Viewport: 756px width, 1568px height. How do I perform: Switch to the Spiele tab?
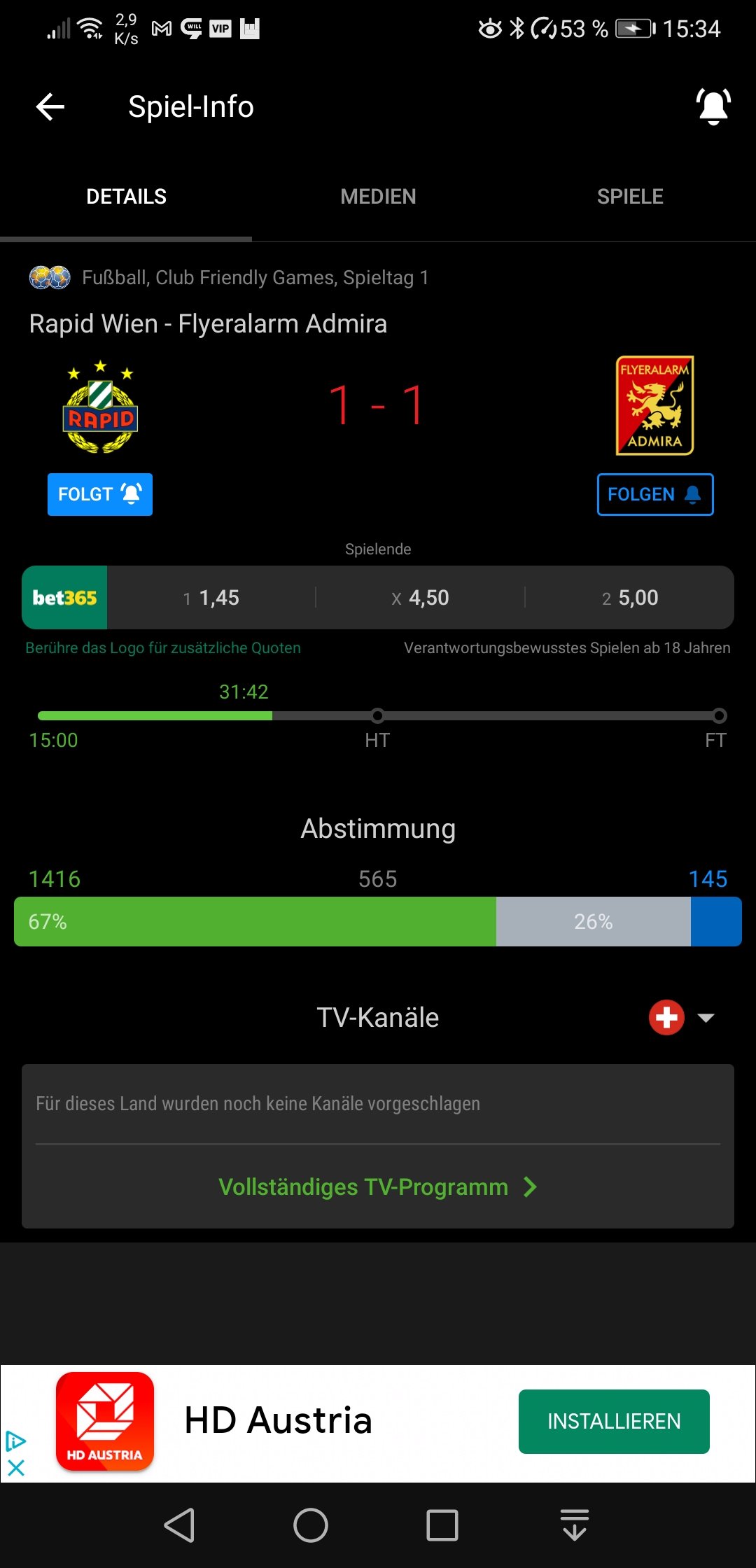point(630,197)
